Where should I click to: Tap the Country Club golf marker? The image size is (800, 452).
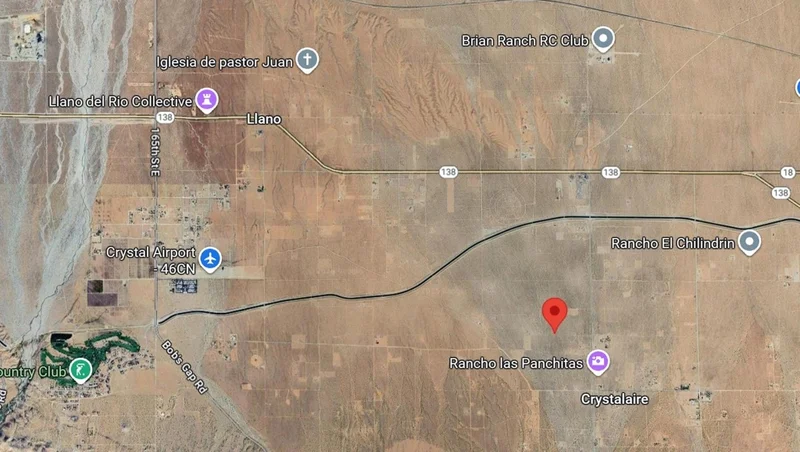point(81,371)
